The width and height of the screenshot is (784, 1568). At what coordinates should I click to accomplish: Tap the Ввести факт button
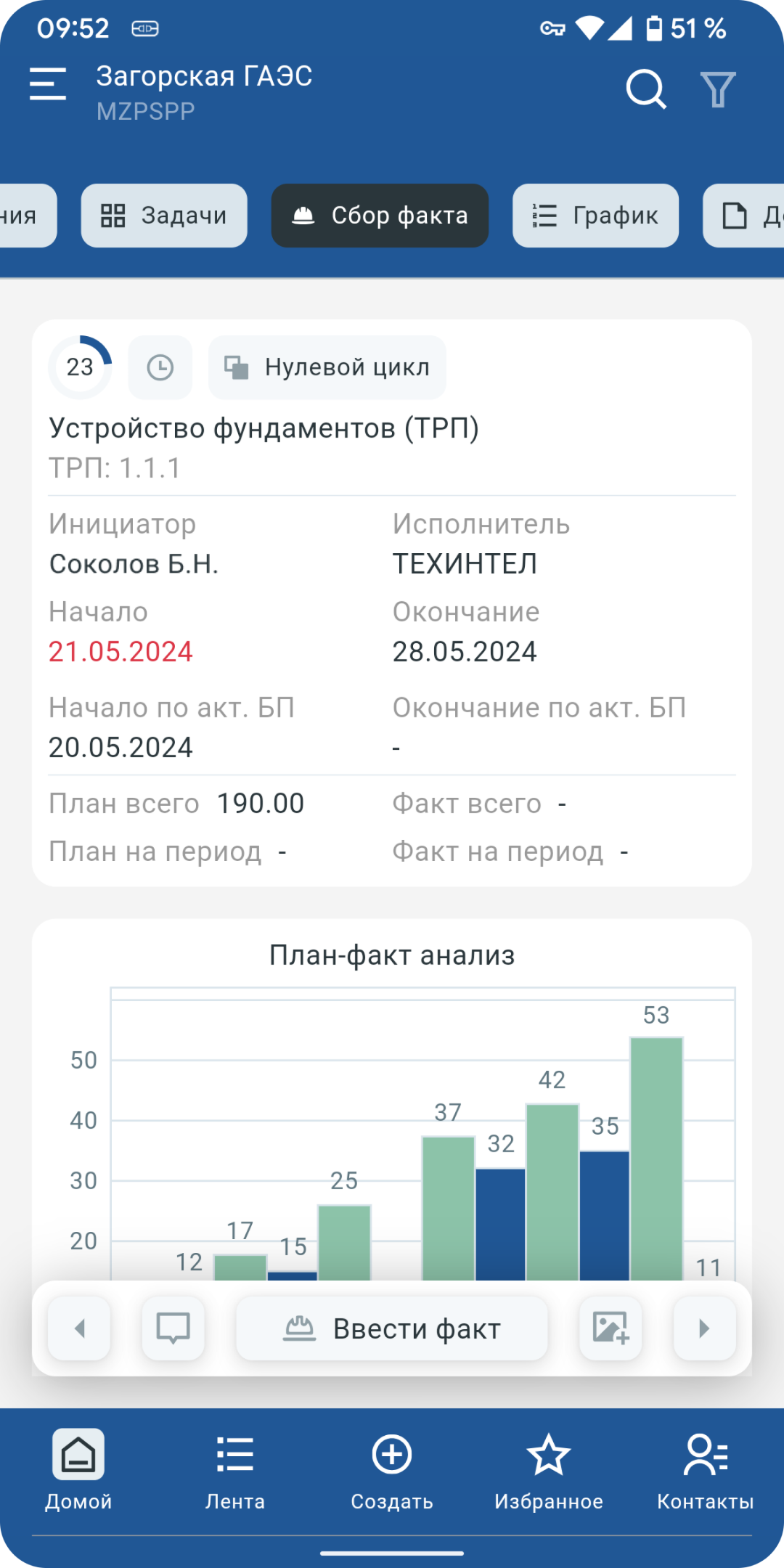(392, 1328)
